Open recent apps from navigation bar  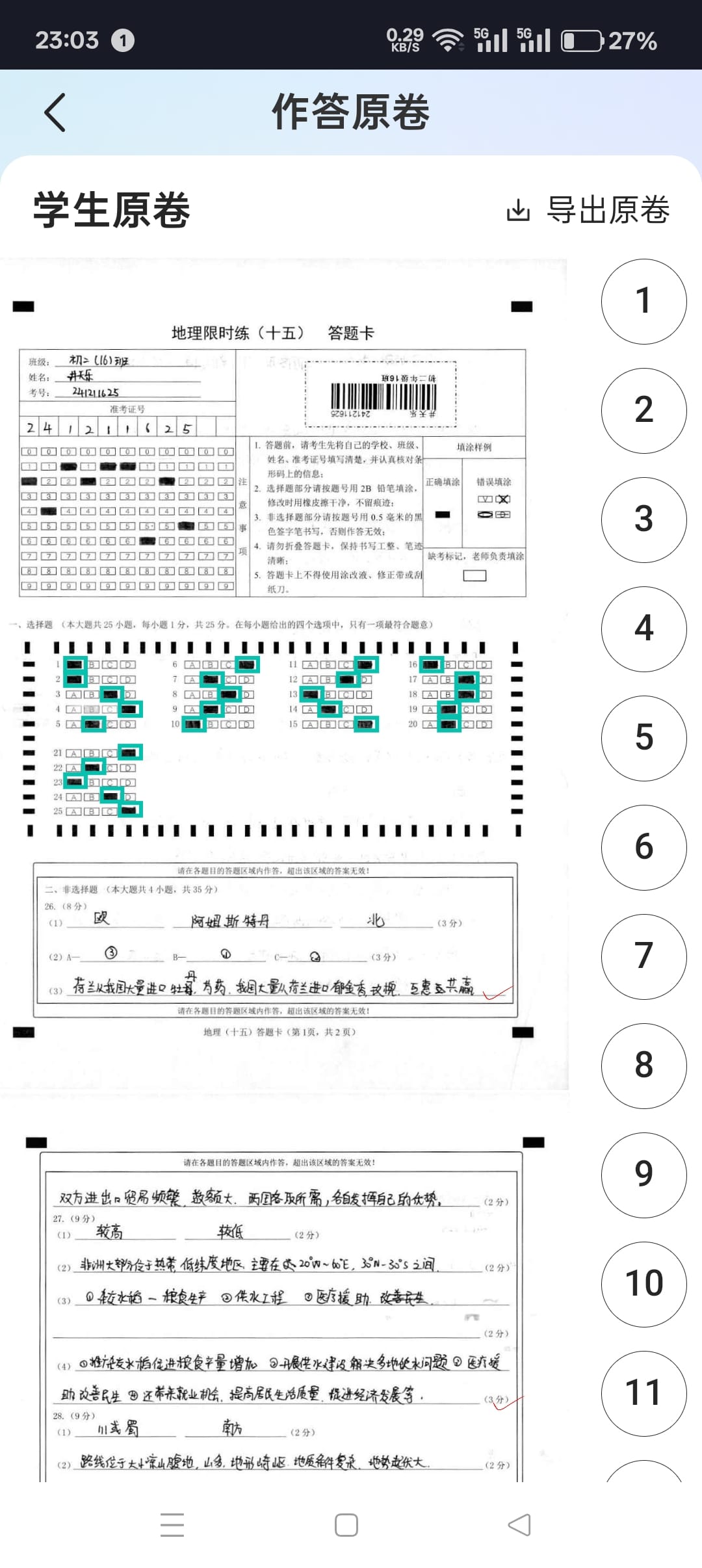pos(172,1525)
